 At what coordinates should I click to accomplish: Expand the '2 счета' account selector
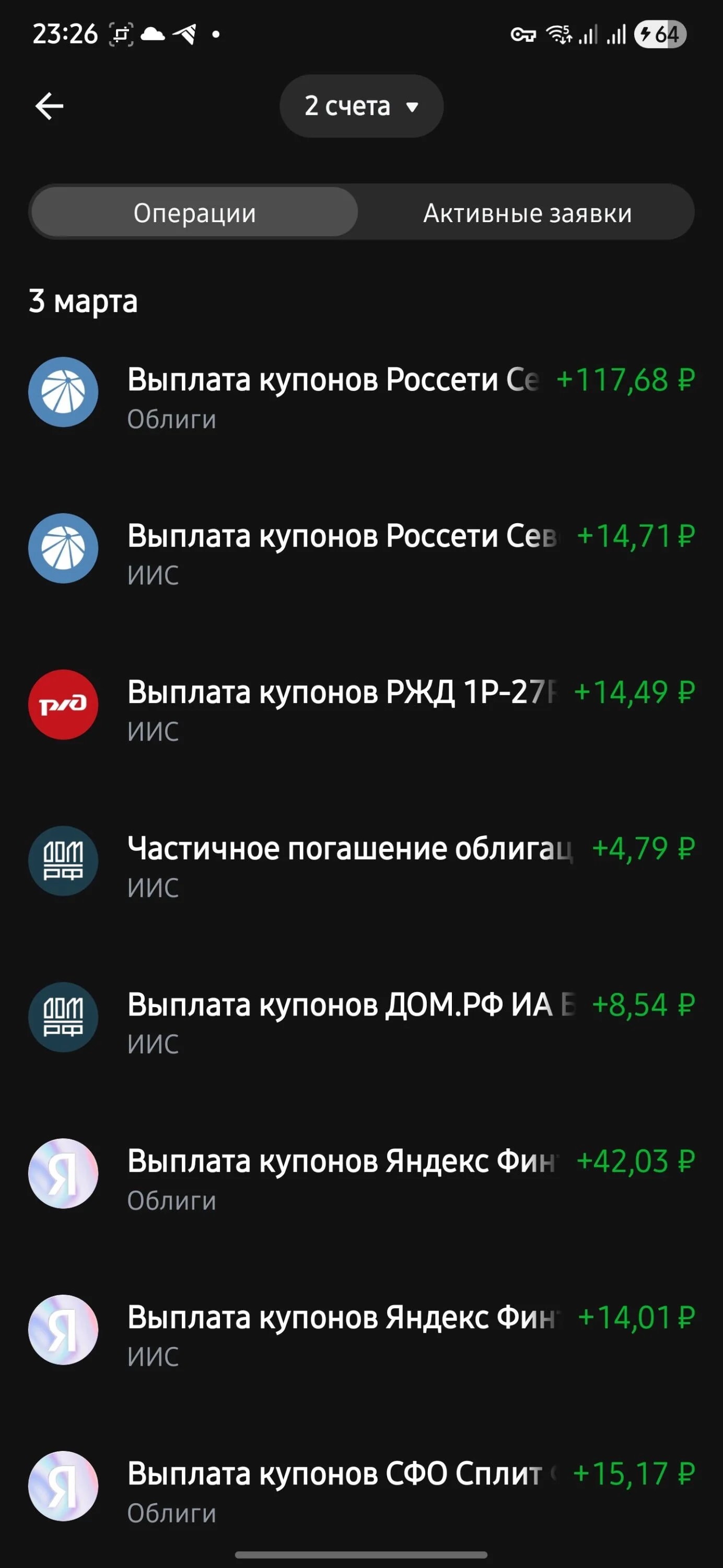pyautogui.click(x=361, y=106)
